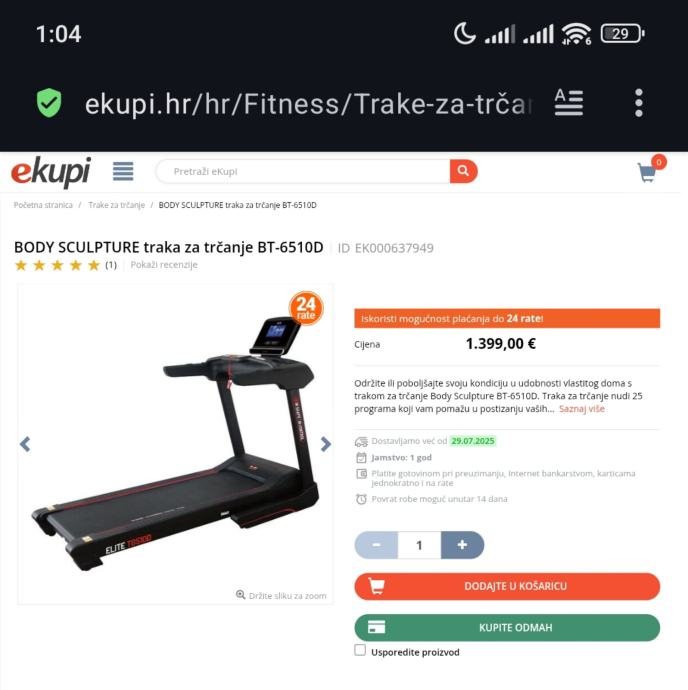688x690 pixels.
Task: Expand description with Saznaj više
Action: coord(581,409)
